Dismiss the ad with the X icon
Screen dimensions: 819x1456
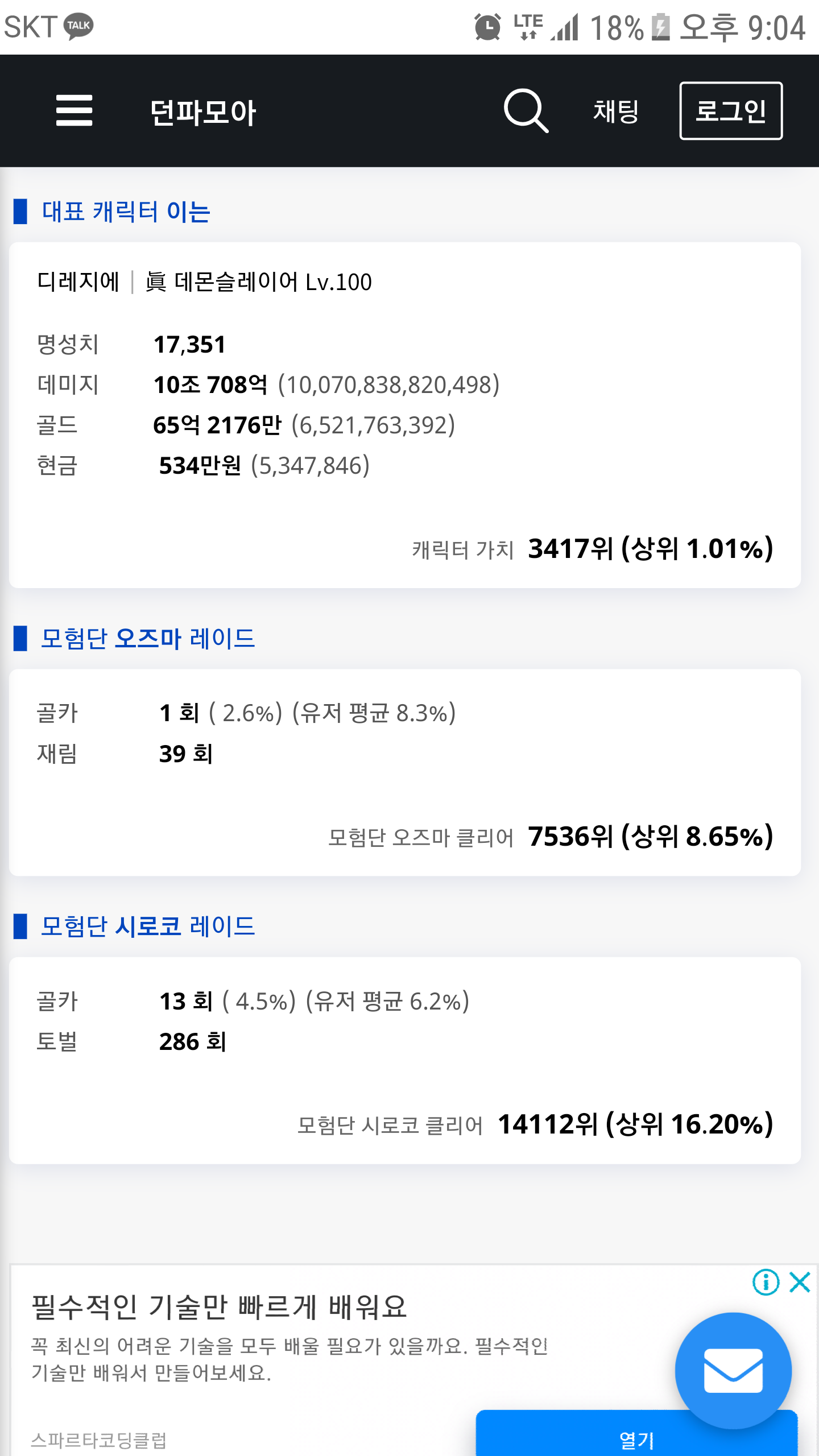tap(800, 1282)
